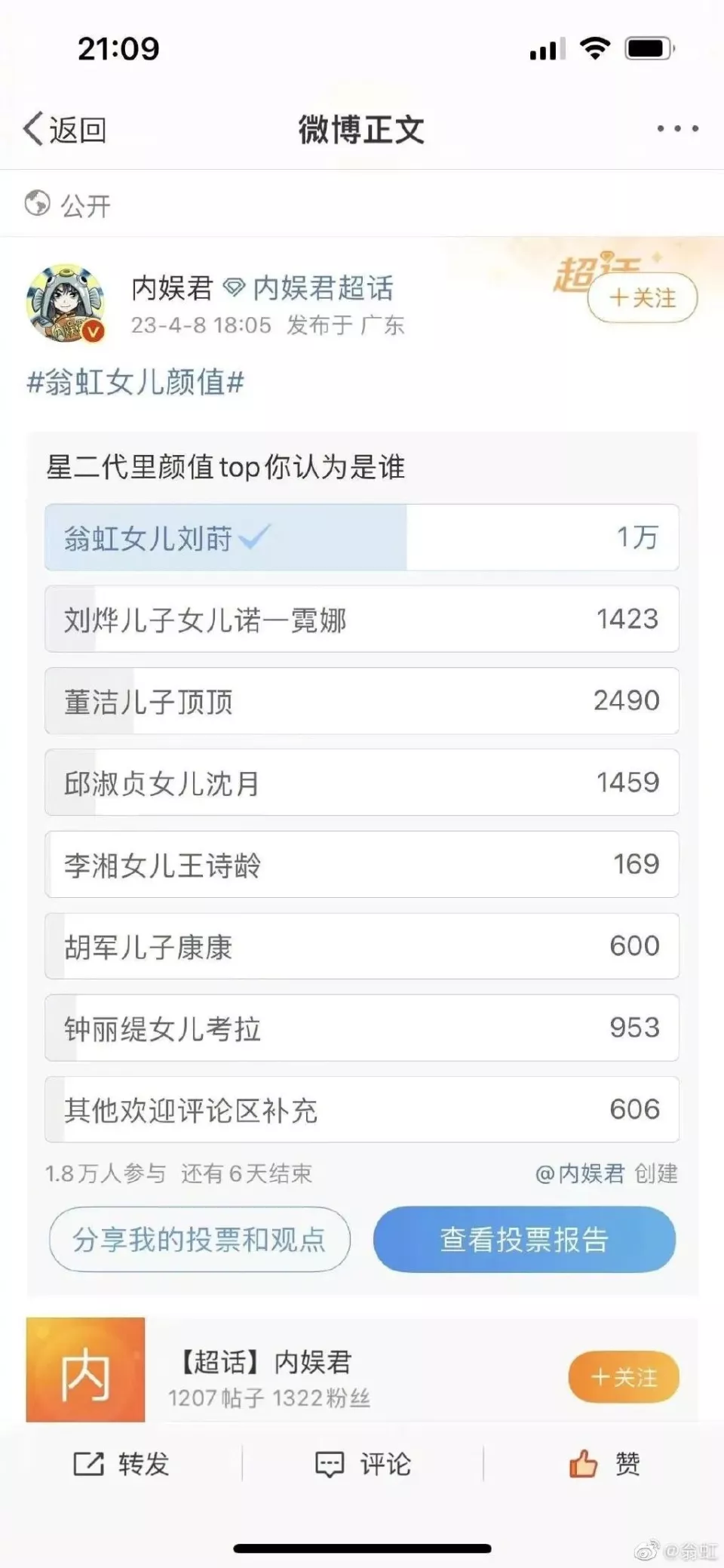Repost this Weibo with 转发
724x1568 pixels.
click(x=121, y=1464)
